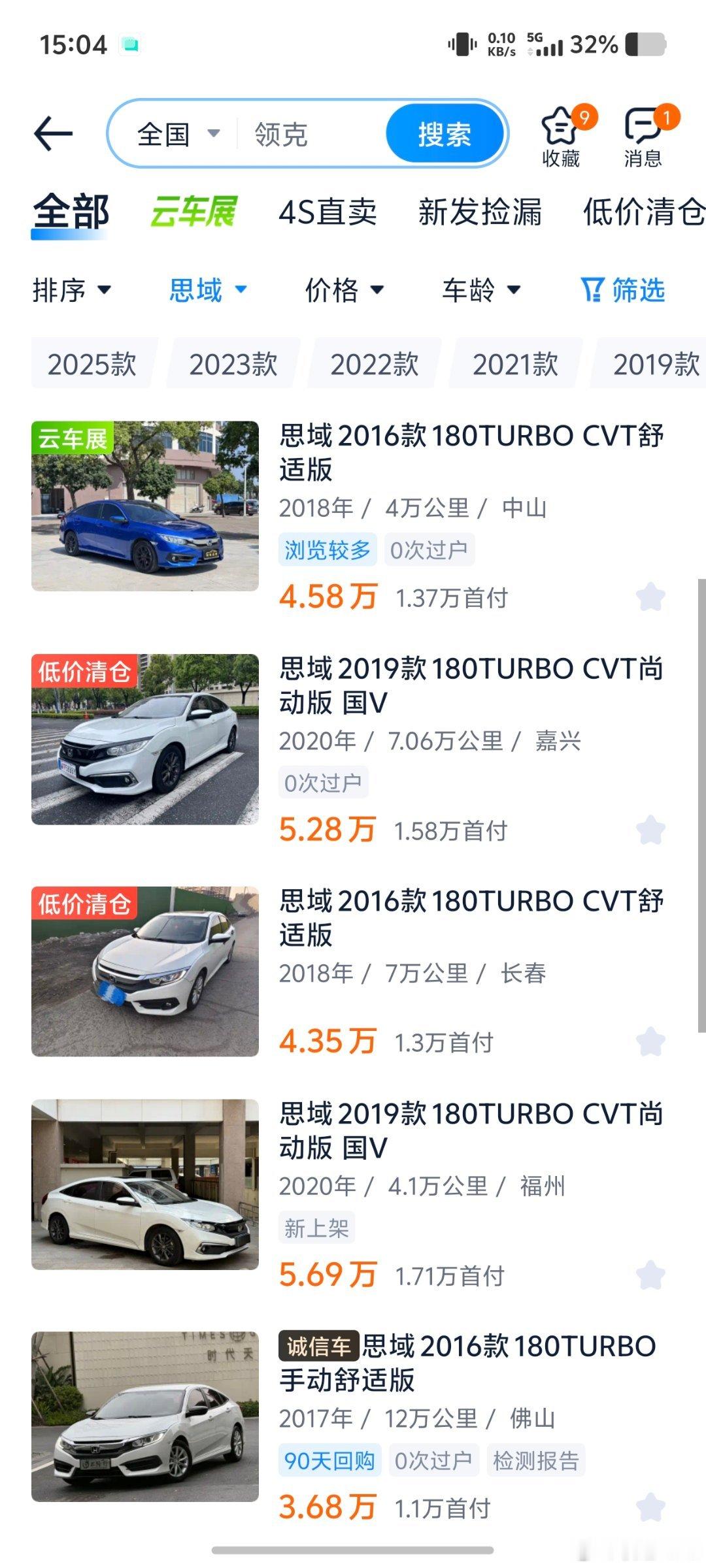Go back with the arrow icon
Viewport: 706px width, 1568px height.
[54, 134]
